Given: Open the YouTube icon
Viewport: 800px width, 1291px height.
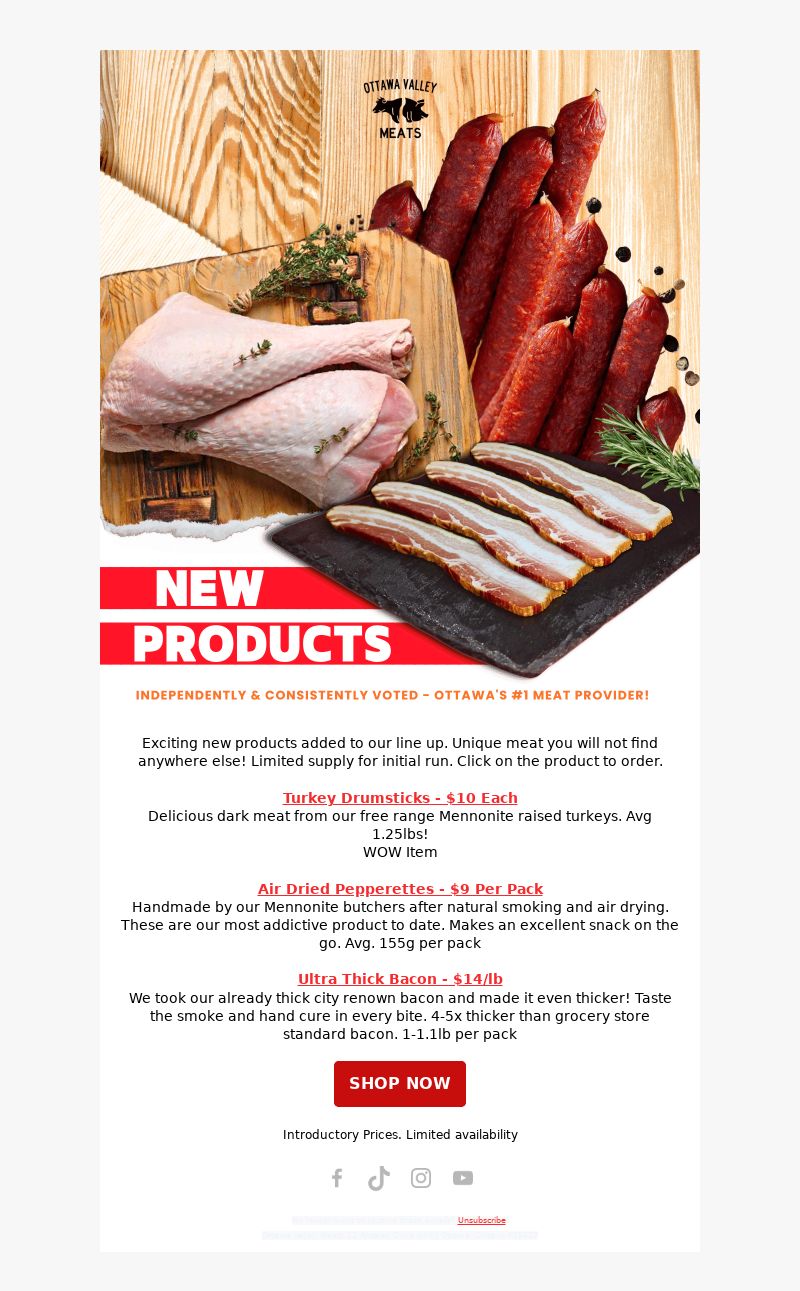Looking at the screenshot, I should [463, 1178].
